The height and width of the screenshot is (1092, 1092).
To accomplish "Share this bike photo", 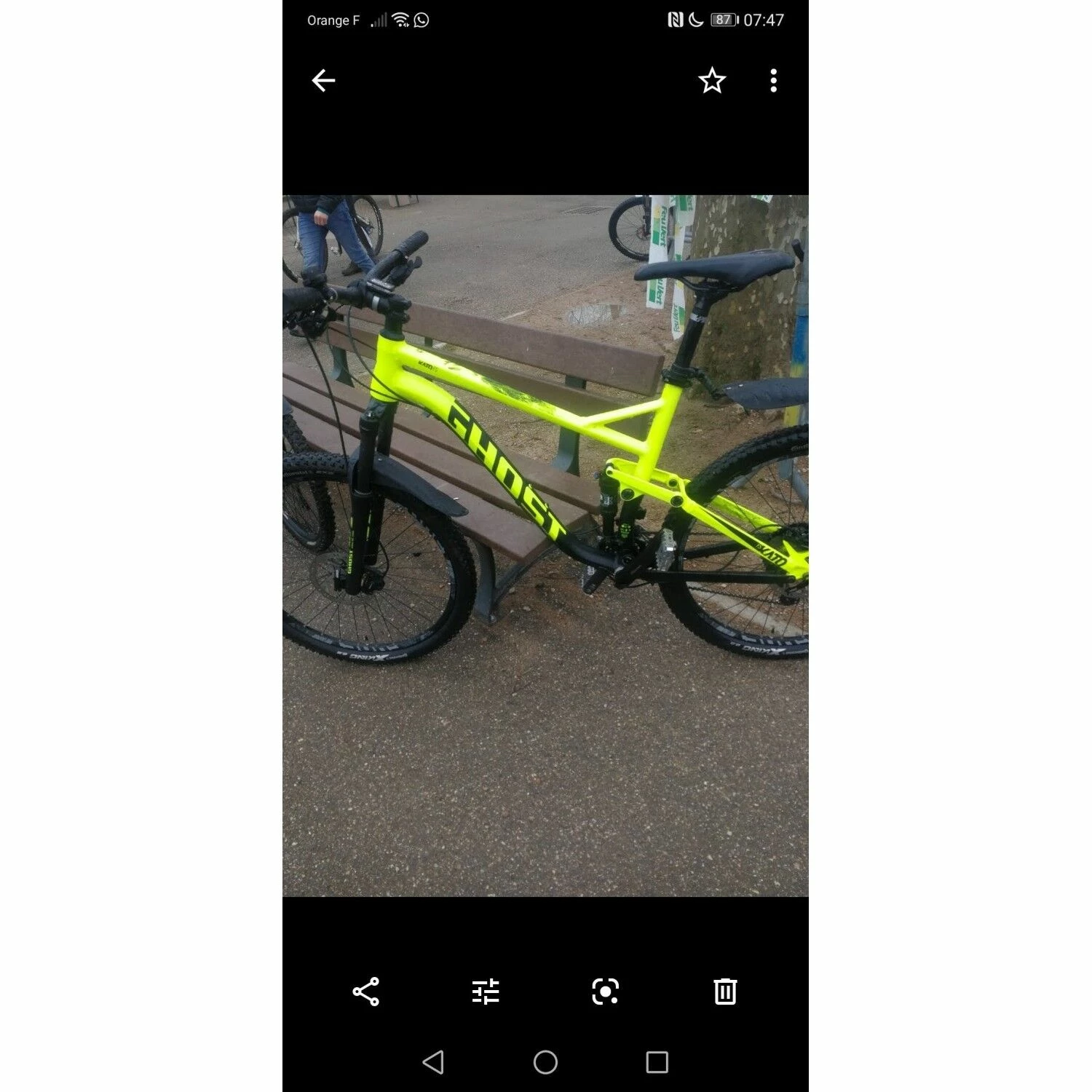I will coord(365,992).
